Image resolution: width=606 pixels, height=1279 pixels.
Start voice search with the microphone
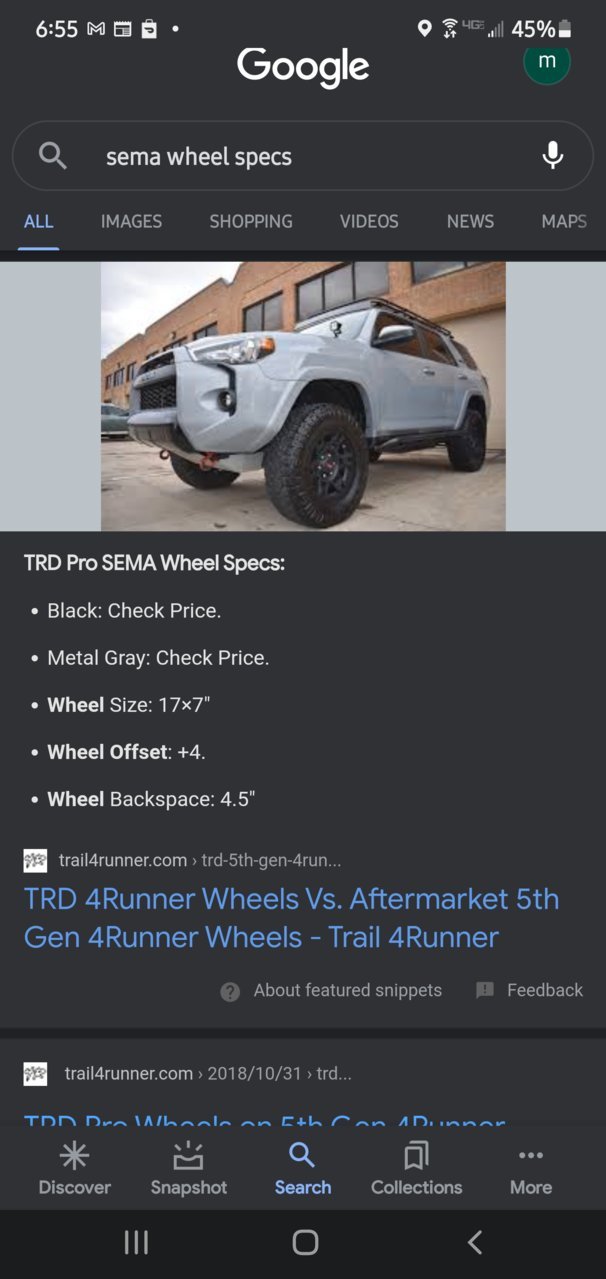coord(552,156)
